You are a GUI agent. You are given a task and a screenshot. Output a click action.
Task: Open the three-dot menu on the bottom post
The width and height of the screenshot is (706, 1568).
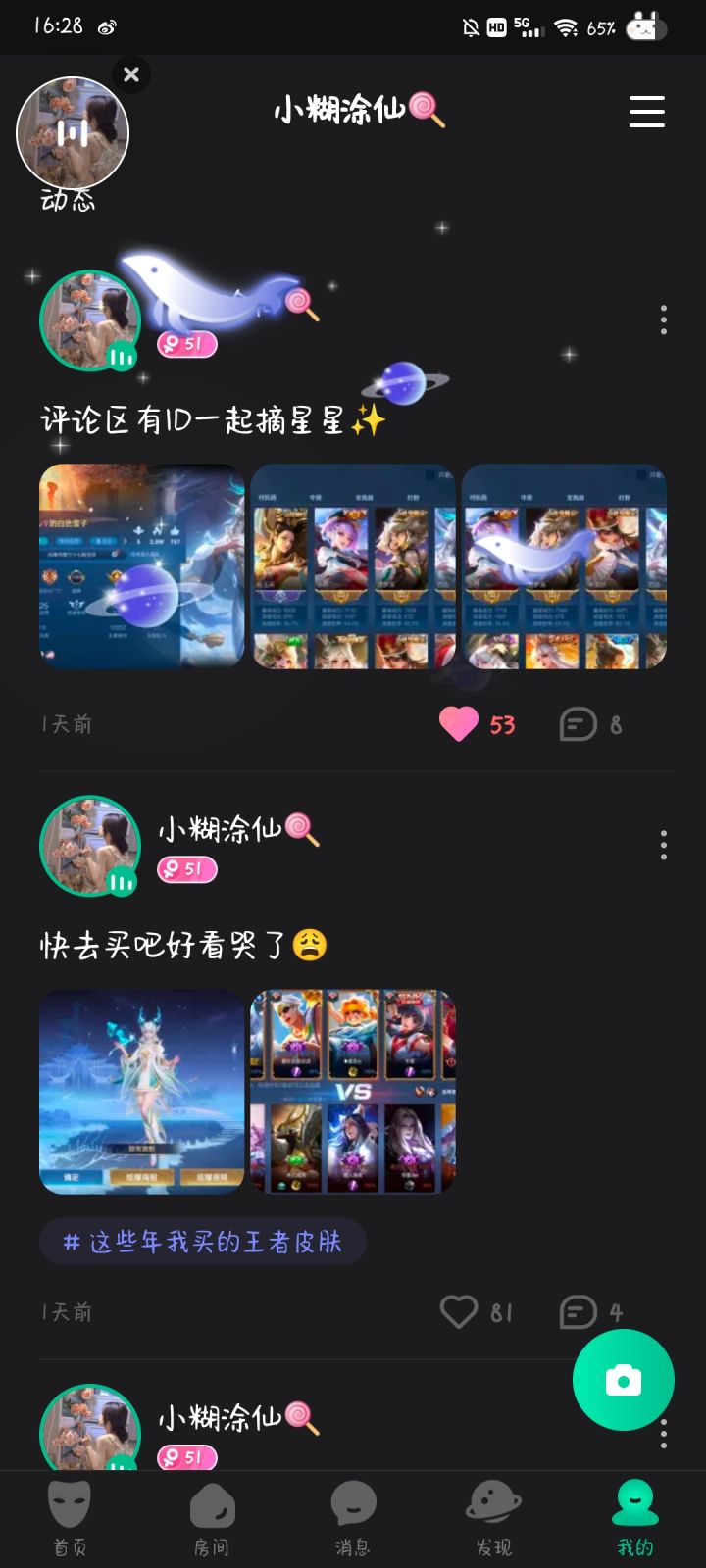point(663,1433)
